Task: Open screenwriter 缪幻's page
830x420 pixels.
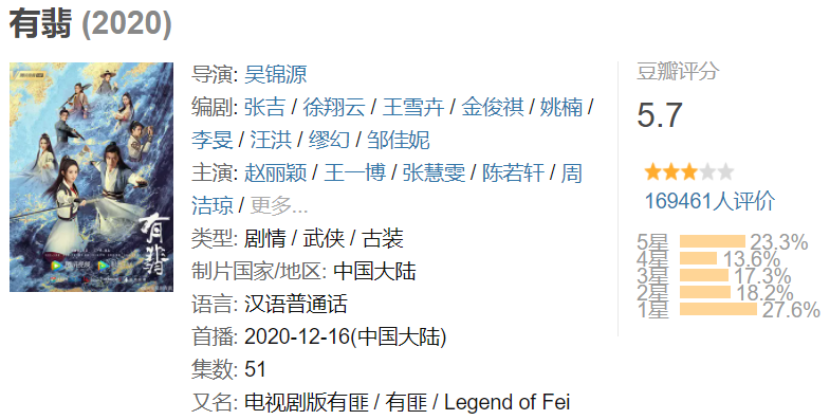Action: pyautogui.click(x=329, y=140)
